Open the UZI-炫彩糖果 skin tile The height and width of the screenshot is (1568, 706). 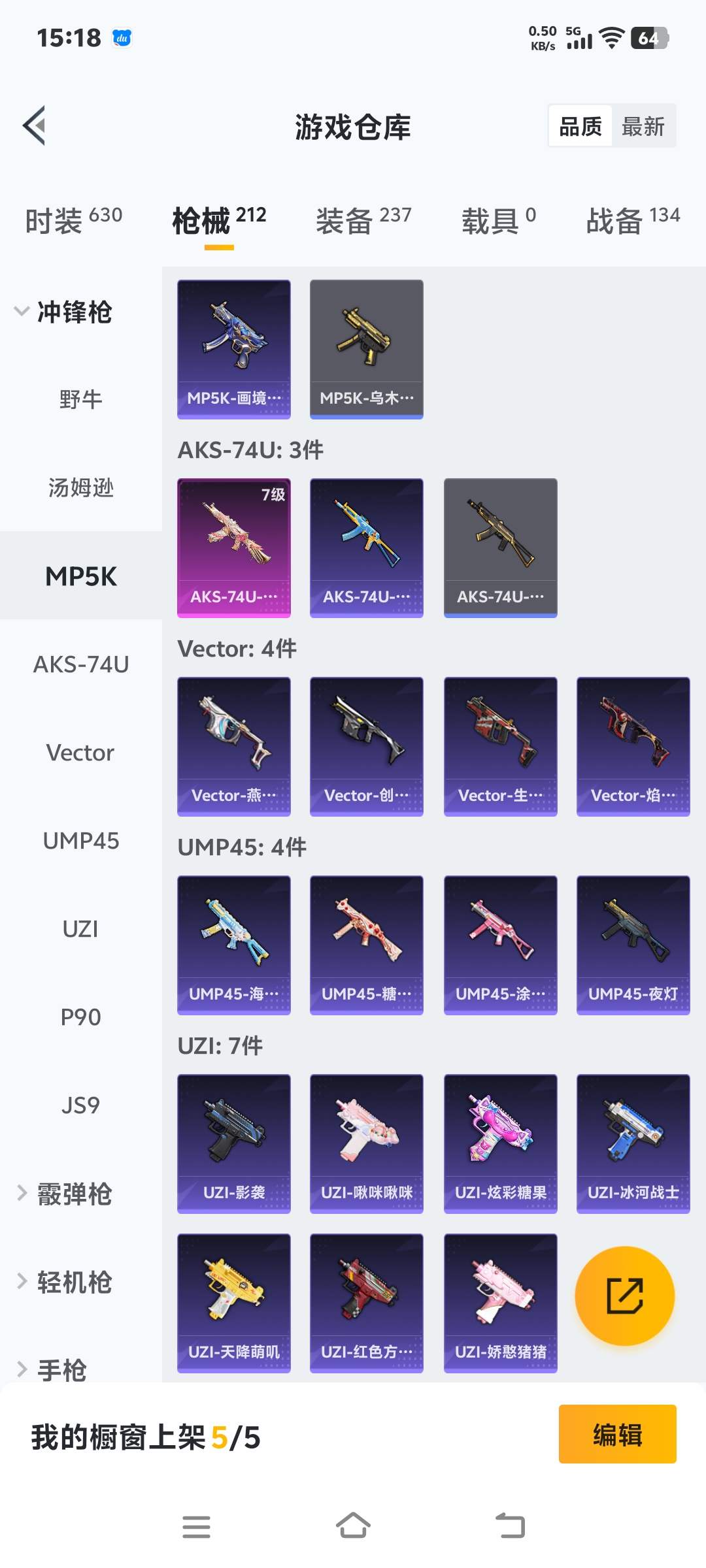coord(500,1143)
